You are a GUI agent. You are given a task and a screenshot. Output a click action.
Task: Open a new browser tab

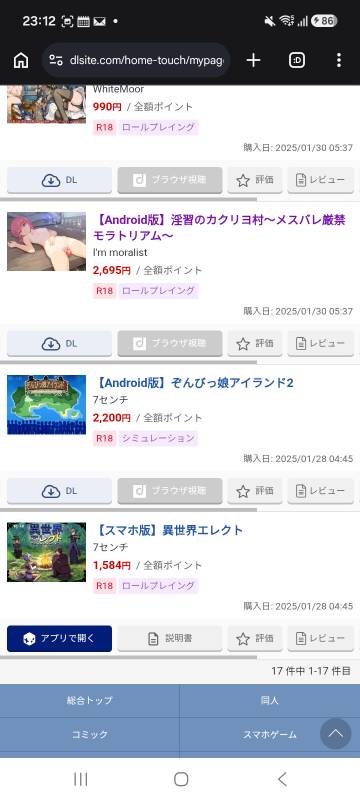click(253, 61)
